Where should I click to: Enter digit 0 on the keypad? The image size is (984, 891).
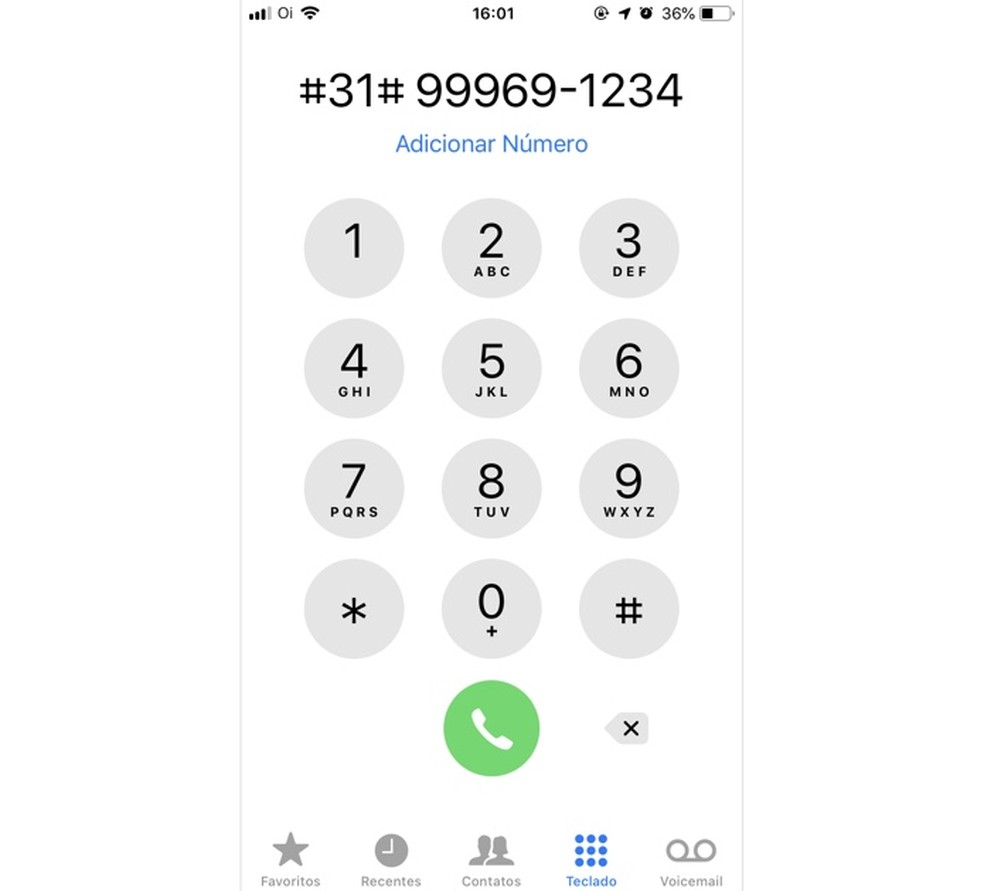click(491, 608)
